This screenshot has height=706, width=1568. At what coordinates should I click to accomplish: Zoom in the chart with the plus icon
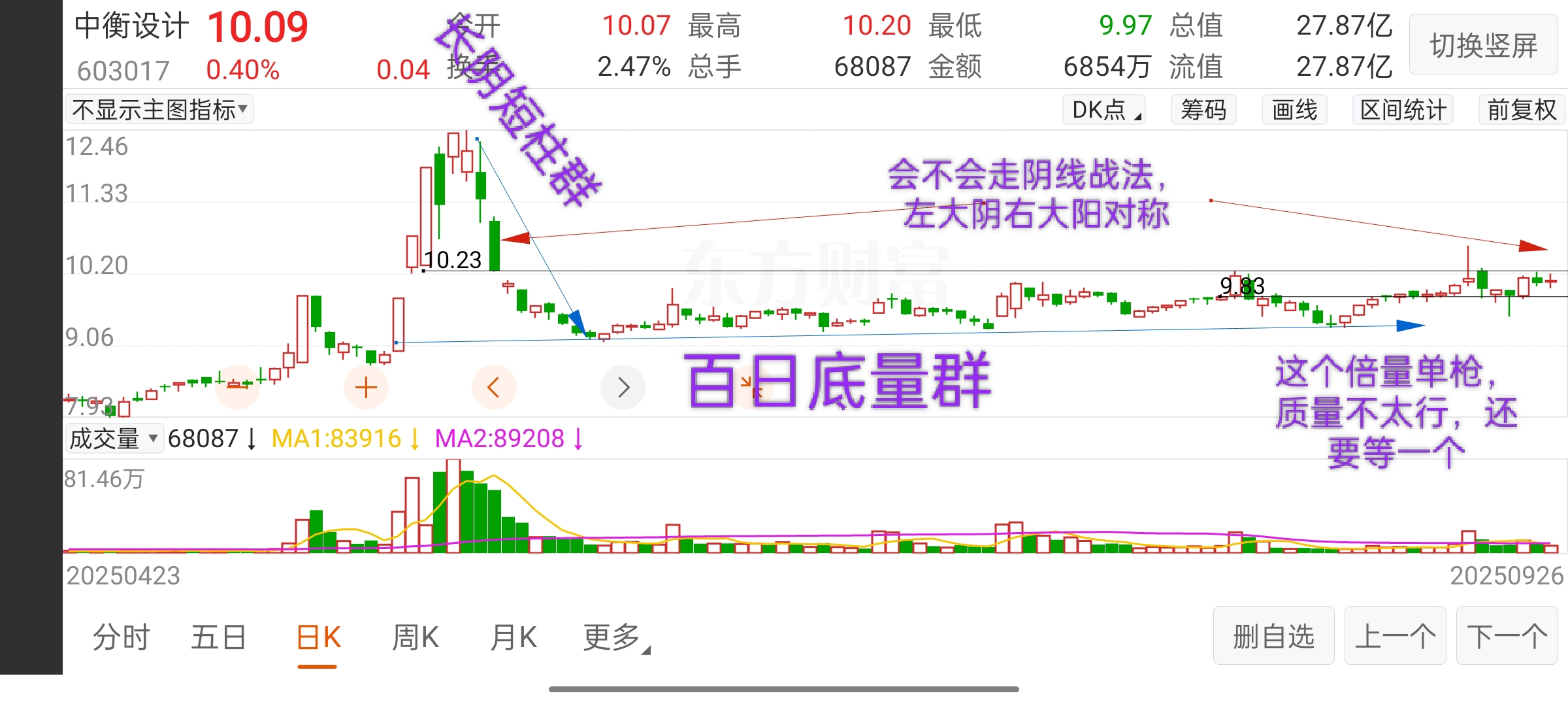tap(366, 387)
